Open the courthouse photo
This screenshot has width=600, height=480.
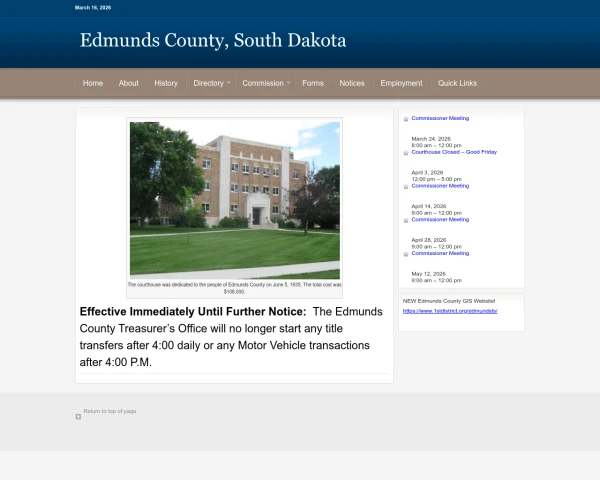(234, 200)
